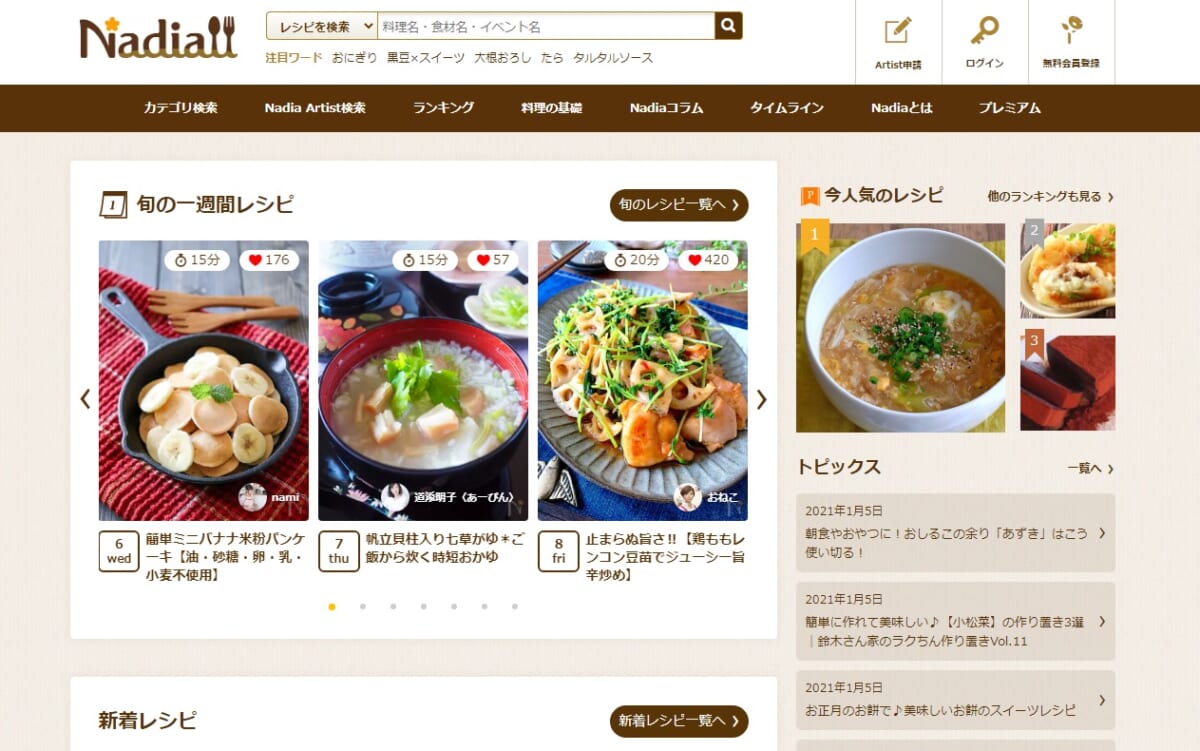
Task: View the number 1 ranked soup recipe
Action: pyautogui.click(x=900, y=328)
